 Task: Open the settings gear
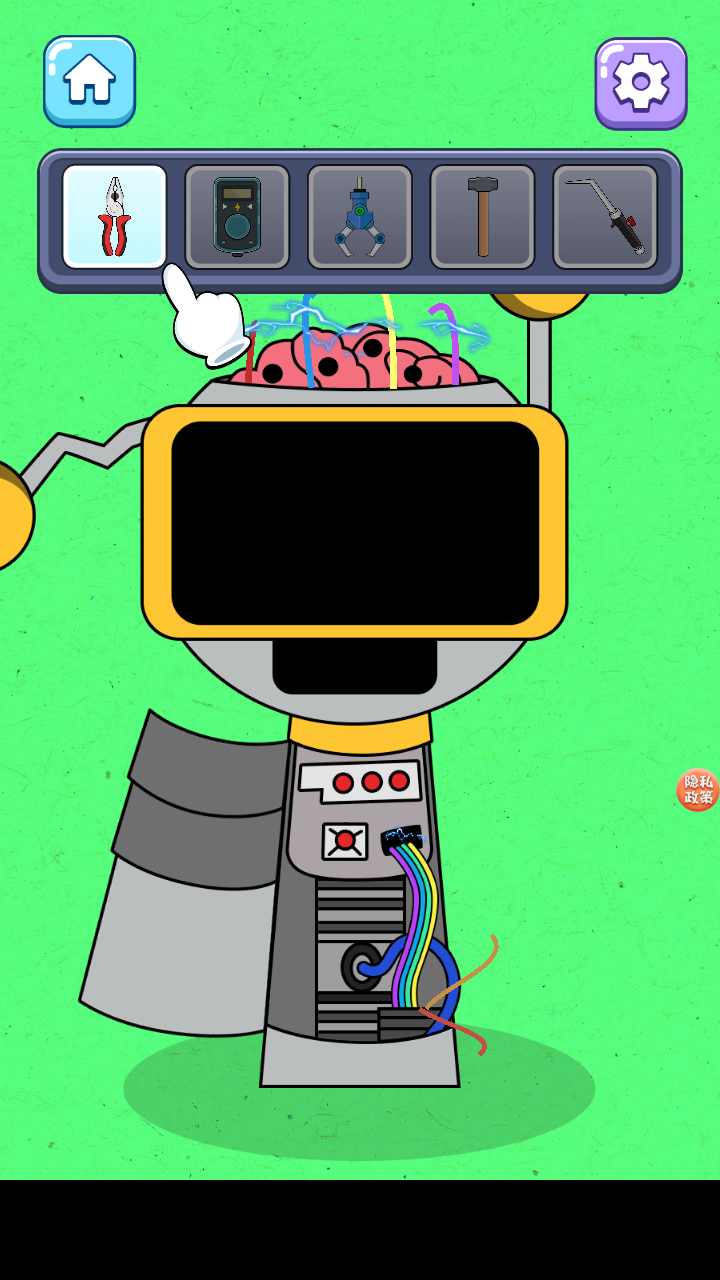pos(641,84)
